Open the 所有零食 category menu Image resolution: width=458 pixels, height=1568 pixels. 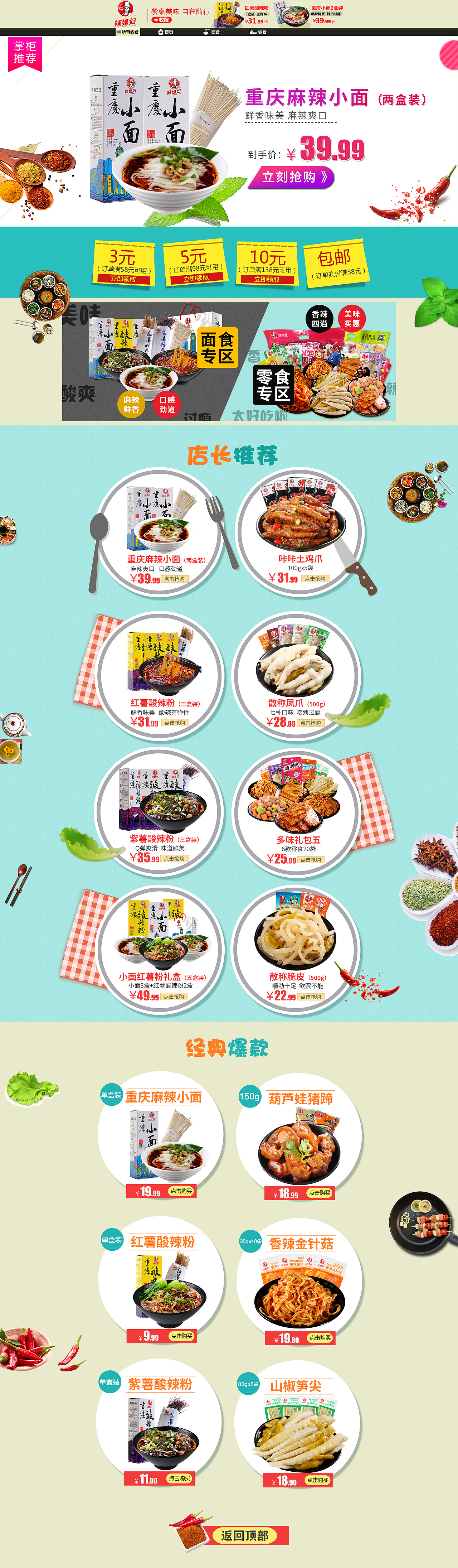click(x=128, y=32)
